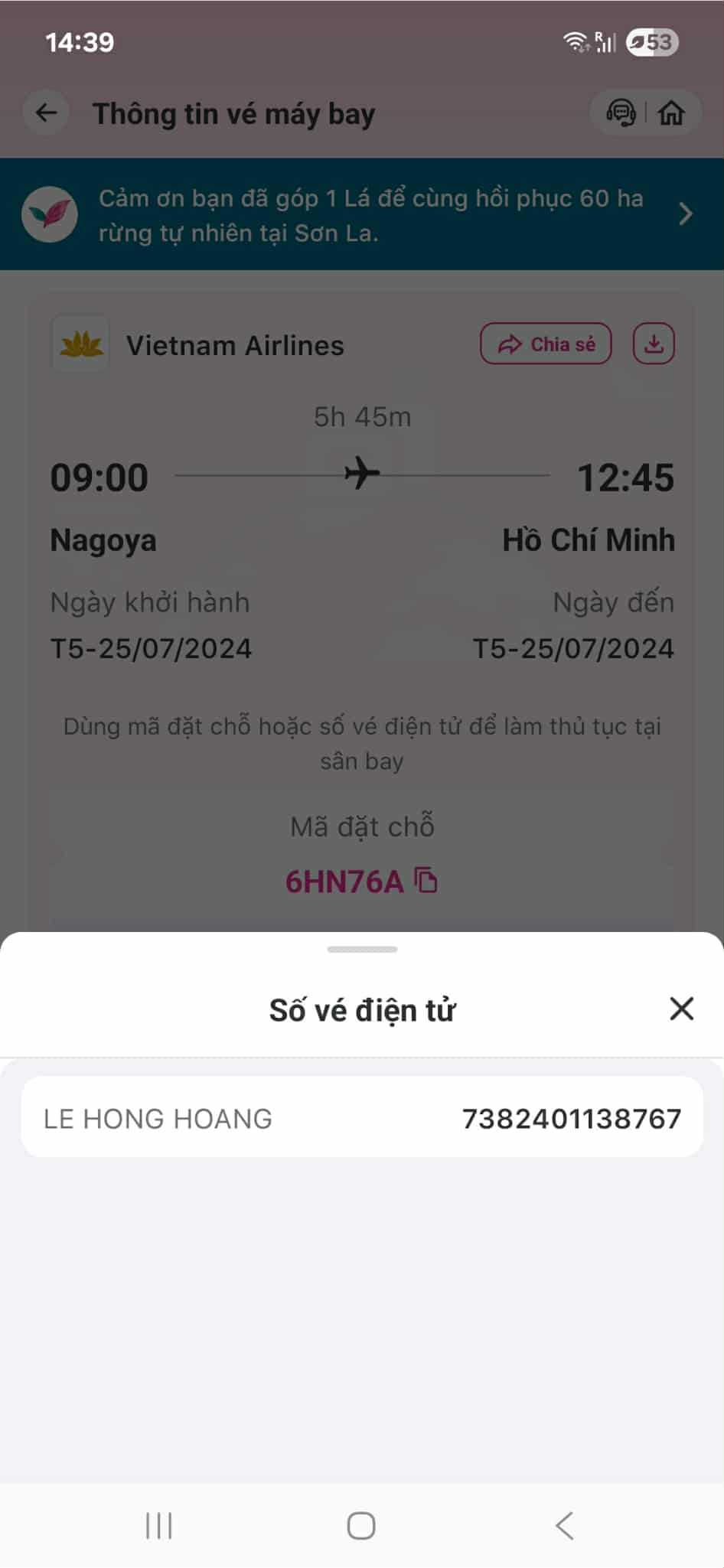724x1568 pixels.
Task: Go to the home screen icon
Action: pyautogui.click(x=671, y=113)
